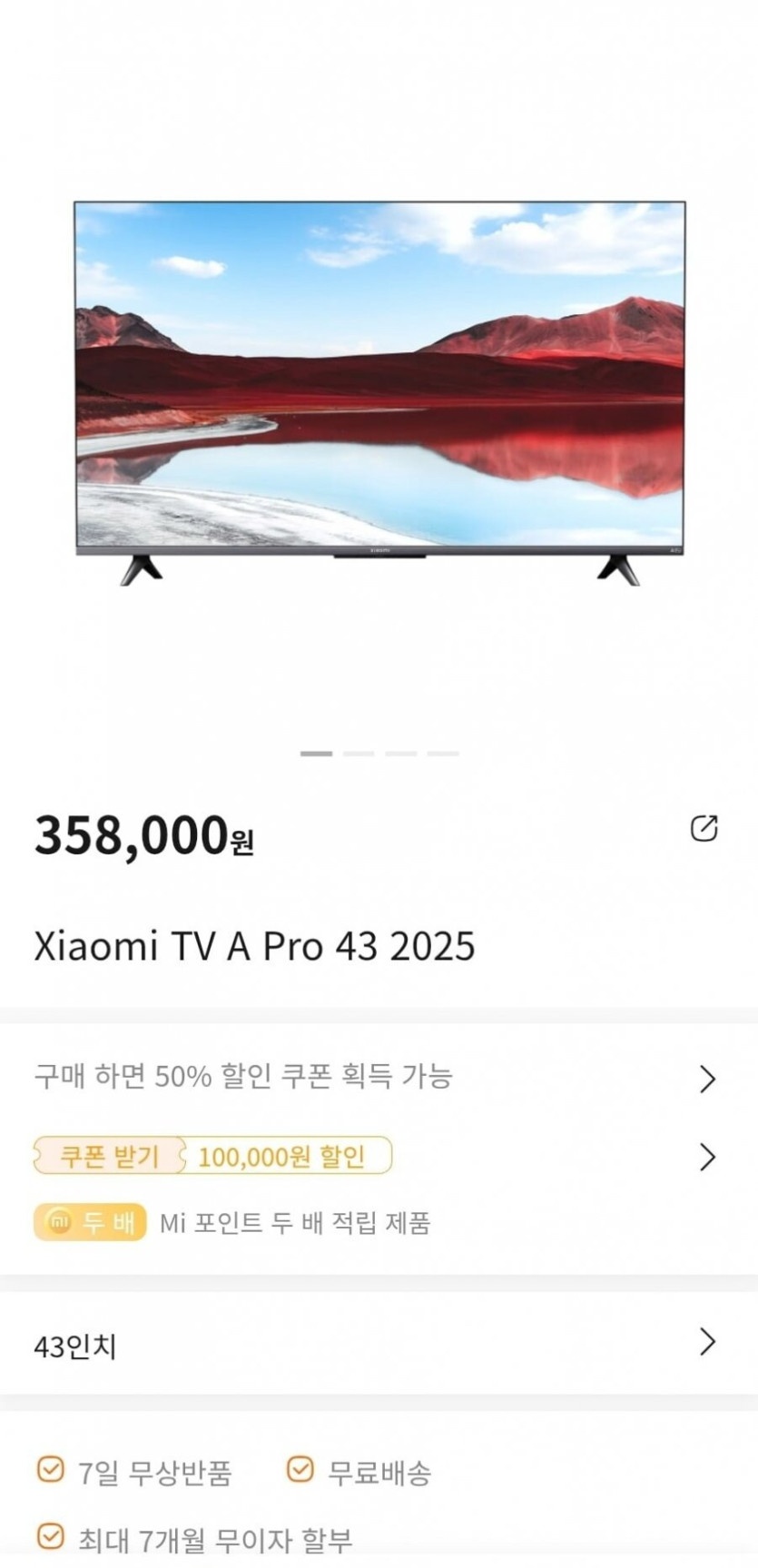Tap 쿠폰 받기 for the 100,000원 discount
This screenshot has height=1568, width=758.
pyautogui.click(x=109, y=1156)
